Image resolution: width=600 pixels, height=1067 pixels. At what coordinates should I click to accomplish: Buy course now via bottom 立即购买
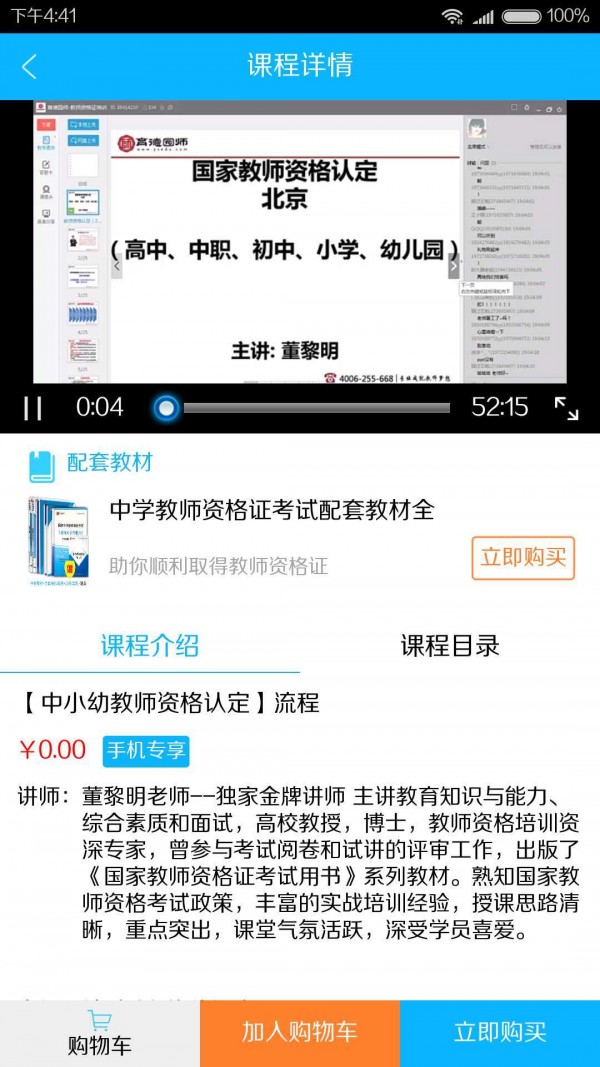click(x=500, y=1033)
